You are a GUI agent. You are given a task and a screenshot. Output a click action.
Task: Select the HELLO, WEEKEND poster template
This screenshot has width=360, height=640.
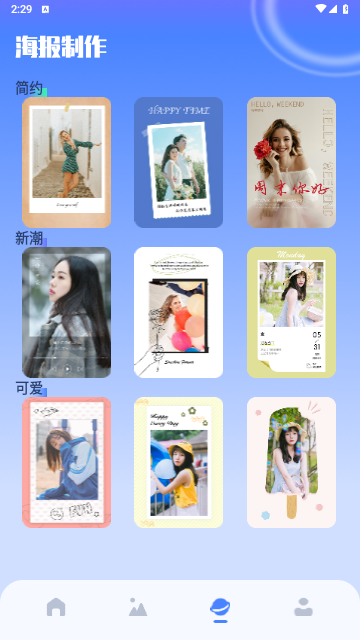[291, 162]
